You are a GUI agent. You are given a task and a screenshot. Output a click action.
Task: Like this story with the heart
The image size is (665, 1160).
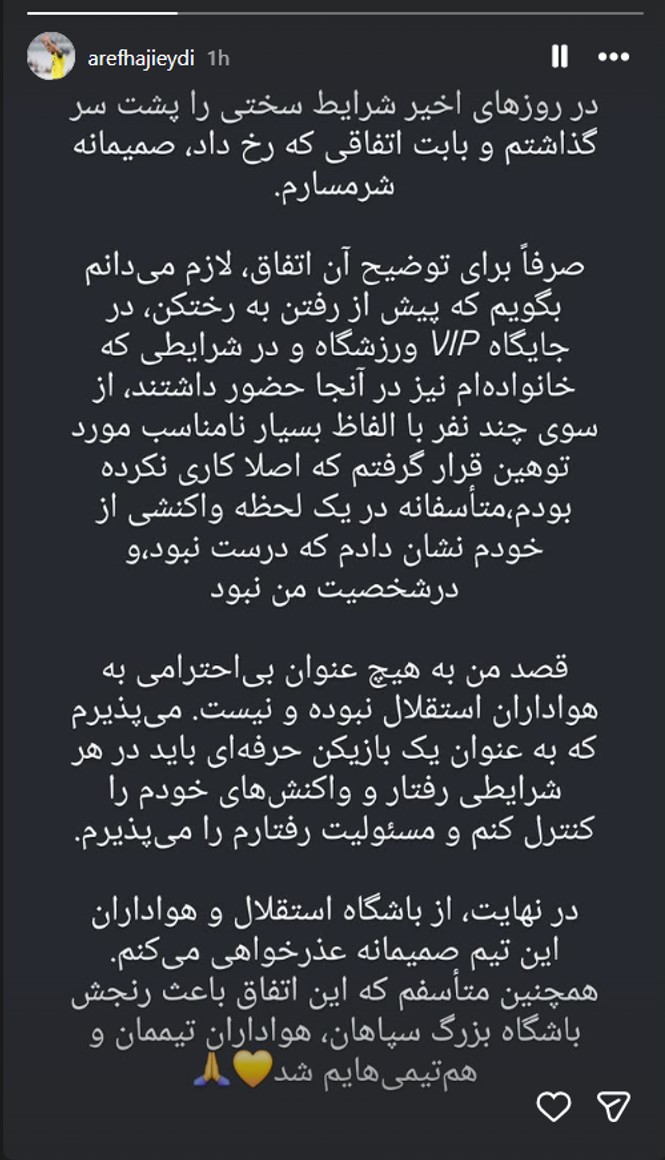point(553,1107)
